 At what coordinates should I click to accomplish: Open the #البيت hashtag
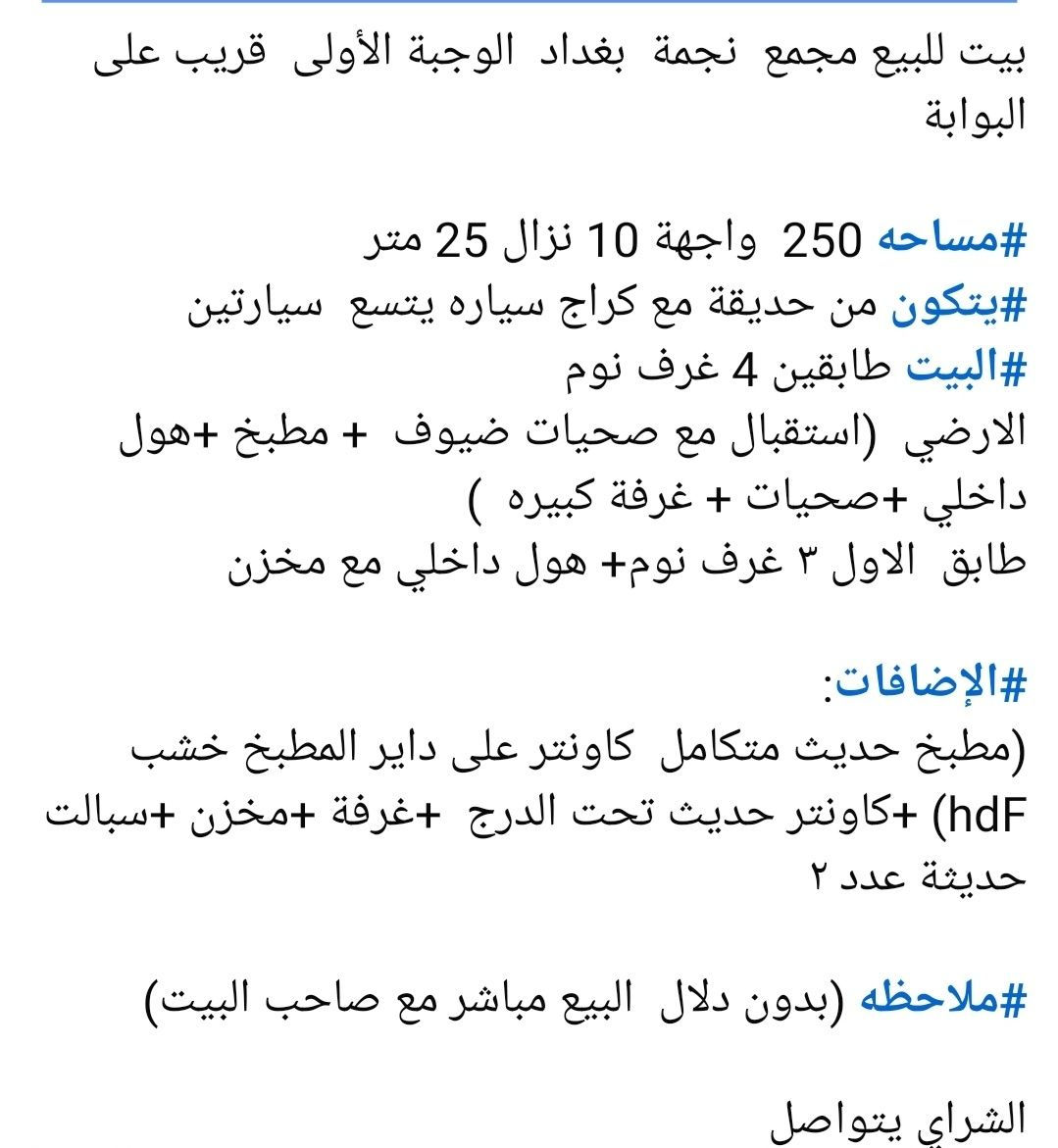pos(963,372)
